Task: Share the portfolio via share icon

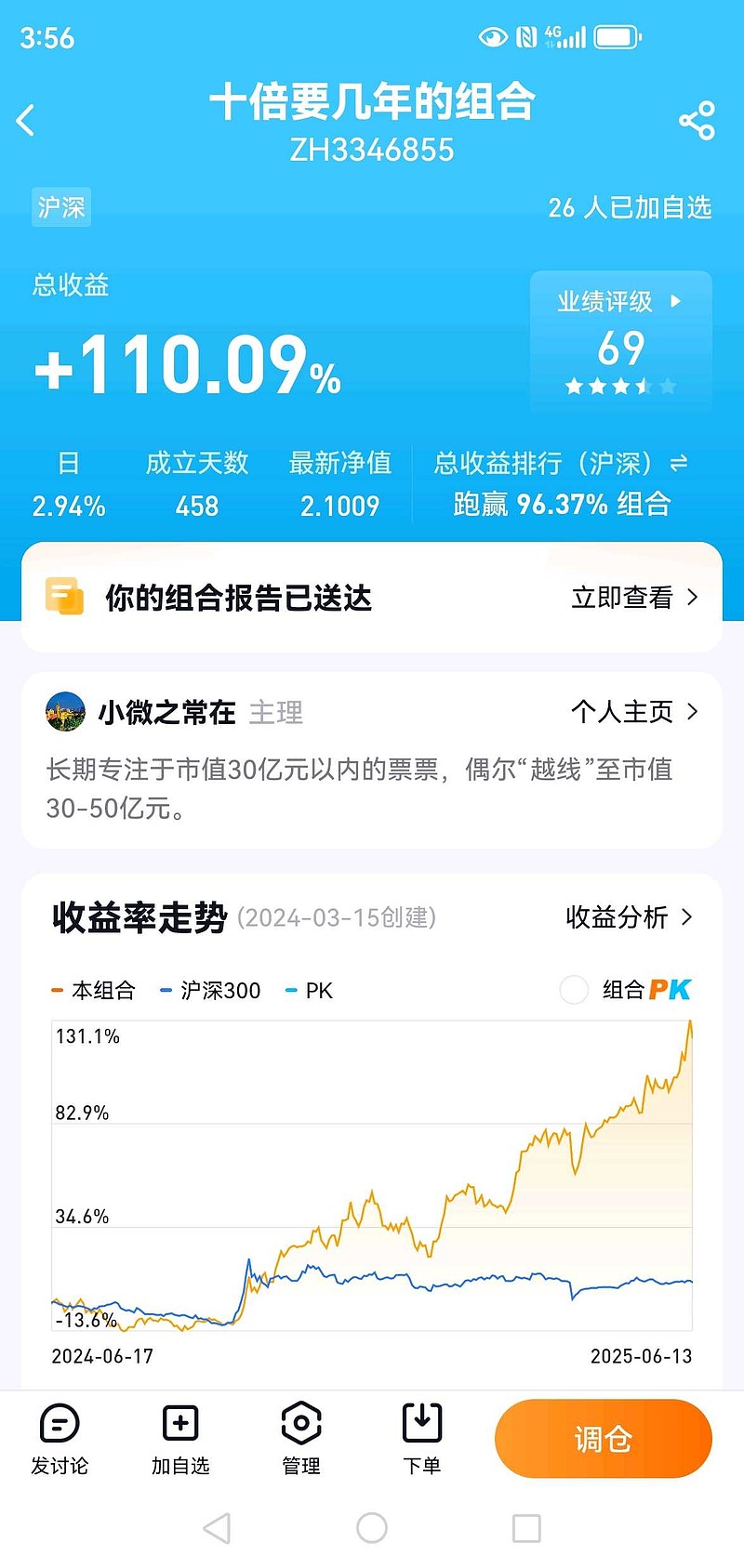Action: (697, 120)
